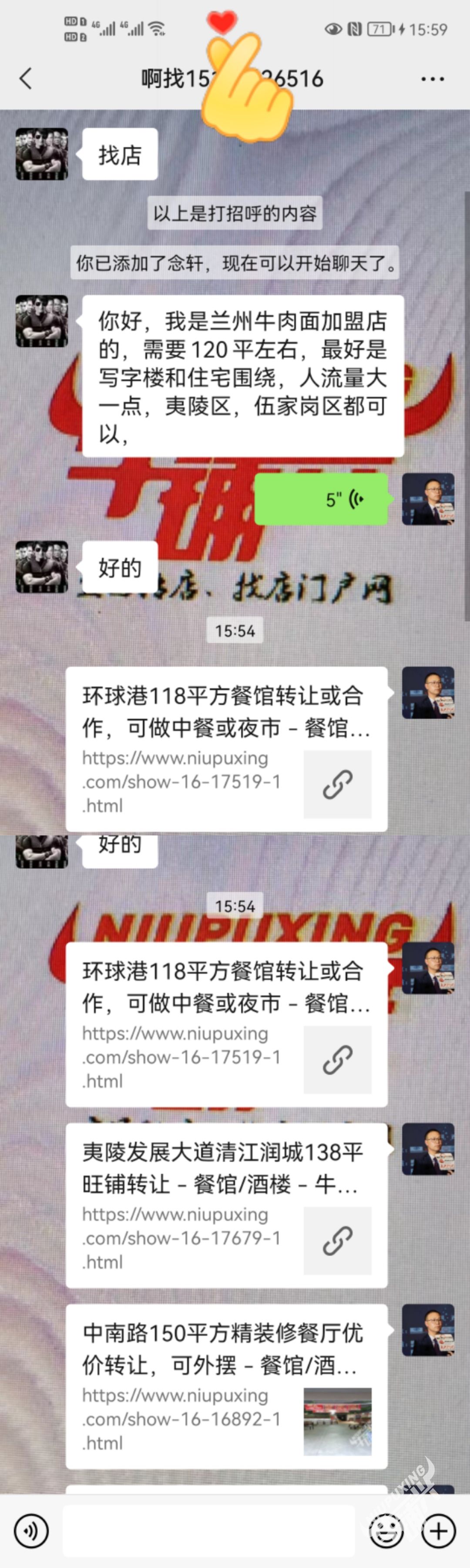Open the plus attachment menu
Screen dimensions: 470x1568
438,1530
